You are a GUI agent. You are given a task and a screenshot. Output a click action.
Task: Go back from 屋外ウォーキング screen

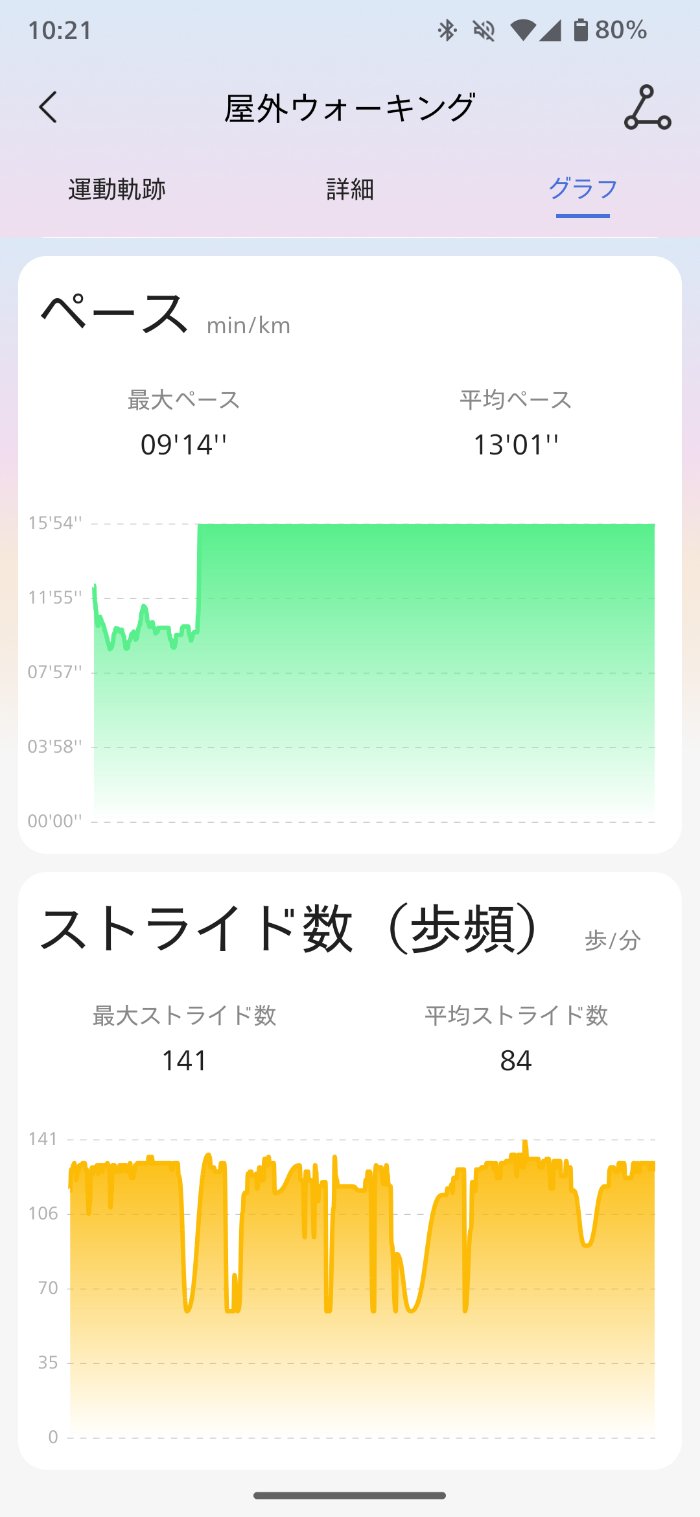click(48, 108)
